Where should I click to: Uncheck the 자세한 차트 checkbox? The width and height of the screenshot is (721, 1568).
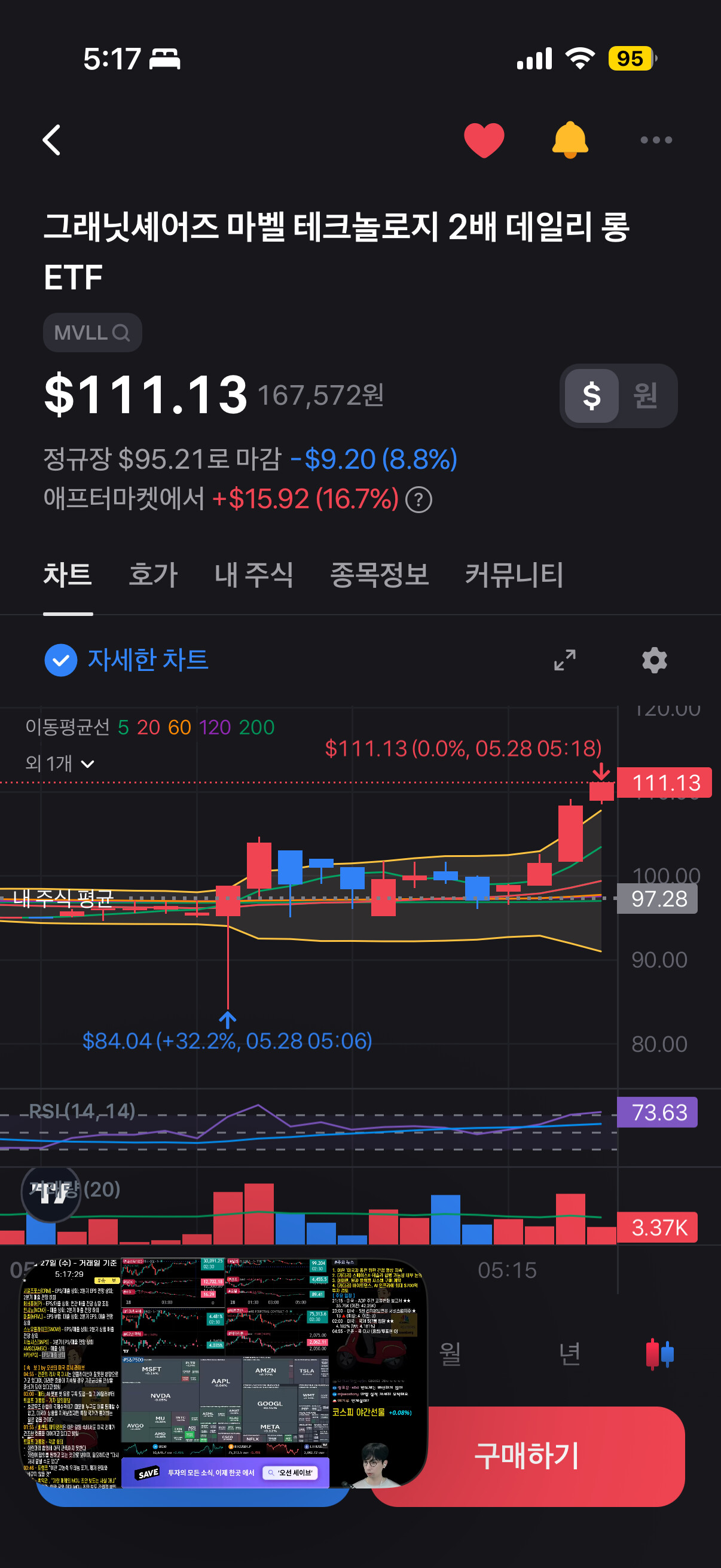point(61,660)
